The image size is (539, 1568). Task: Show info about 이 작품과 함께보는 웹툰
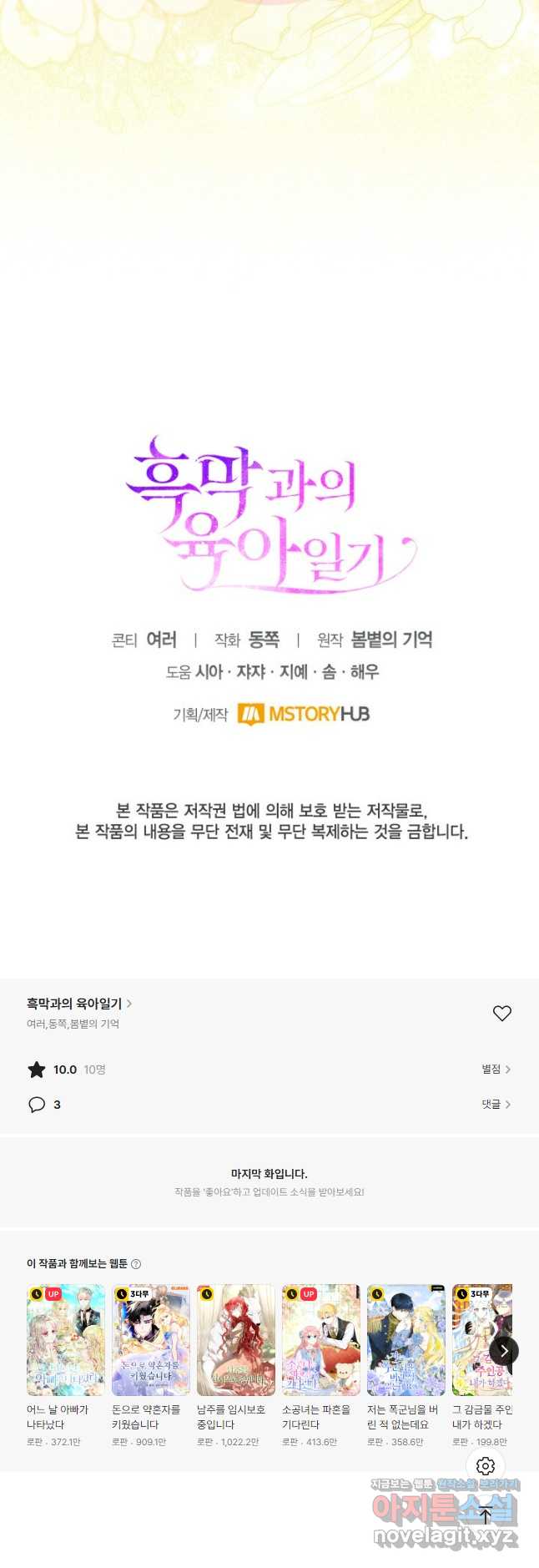point(136,1264)
